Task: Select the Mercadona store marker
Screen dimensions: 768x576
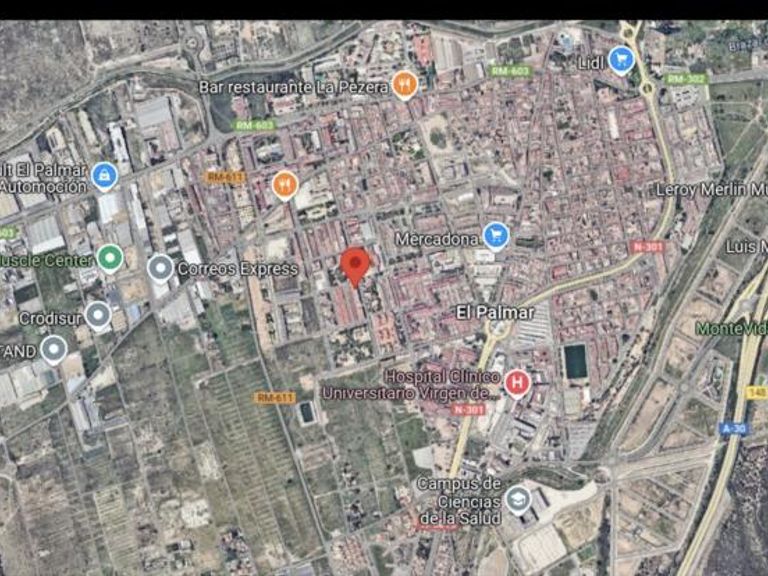Action: 496,237
